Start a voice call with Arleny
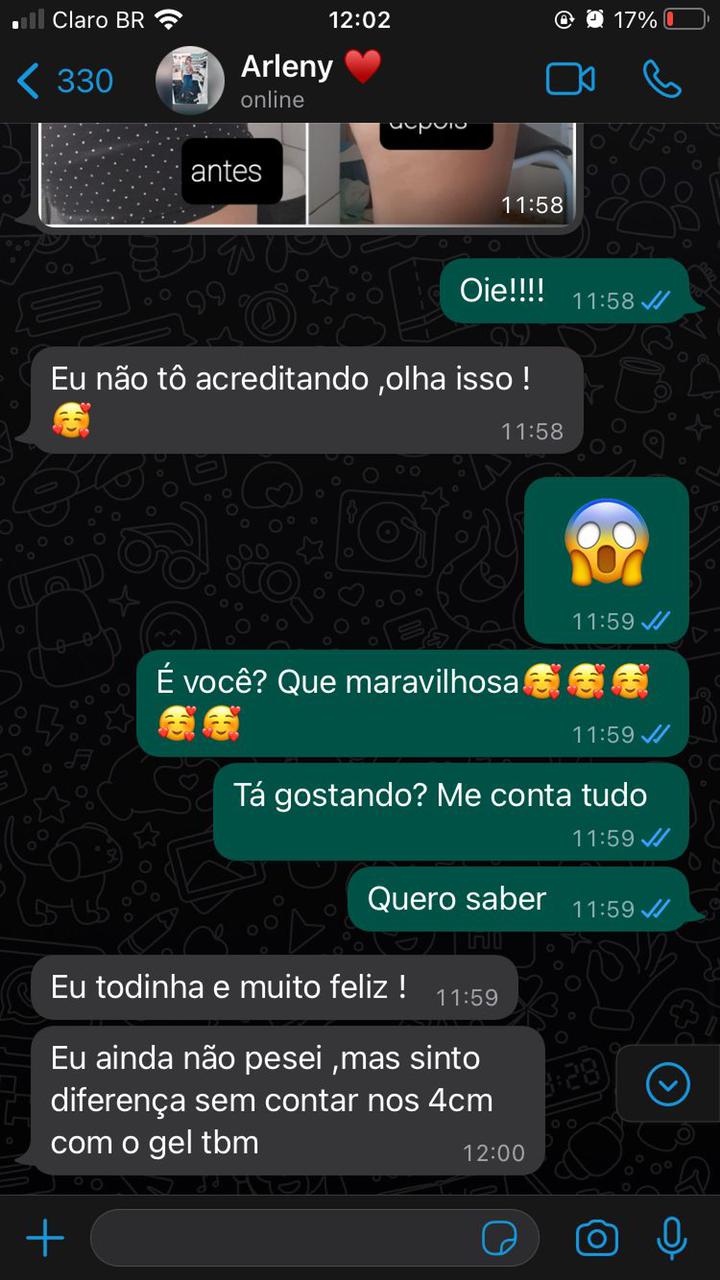720x1280 pixels. (x=662, y=80)
